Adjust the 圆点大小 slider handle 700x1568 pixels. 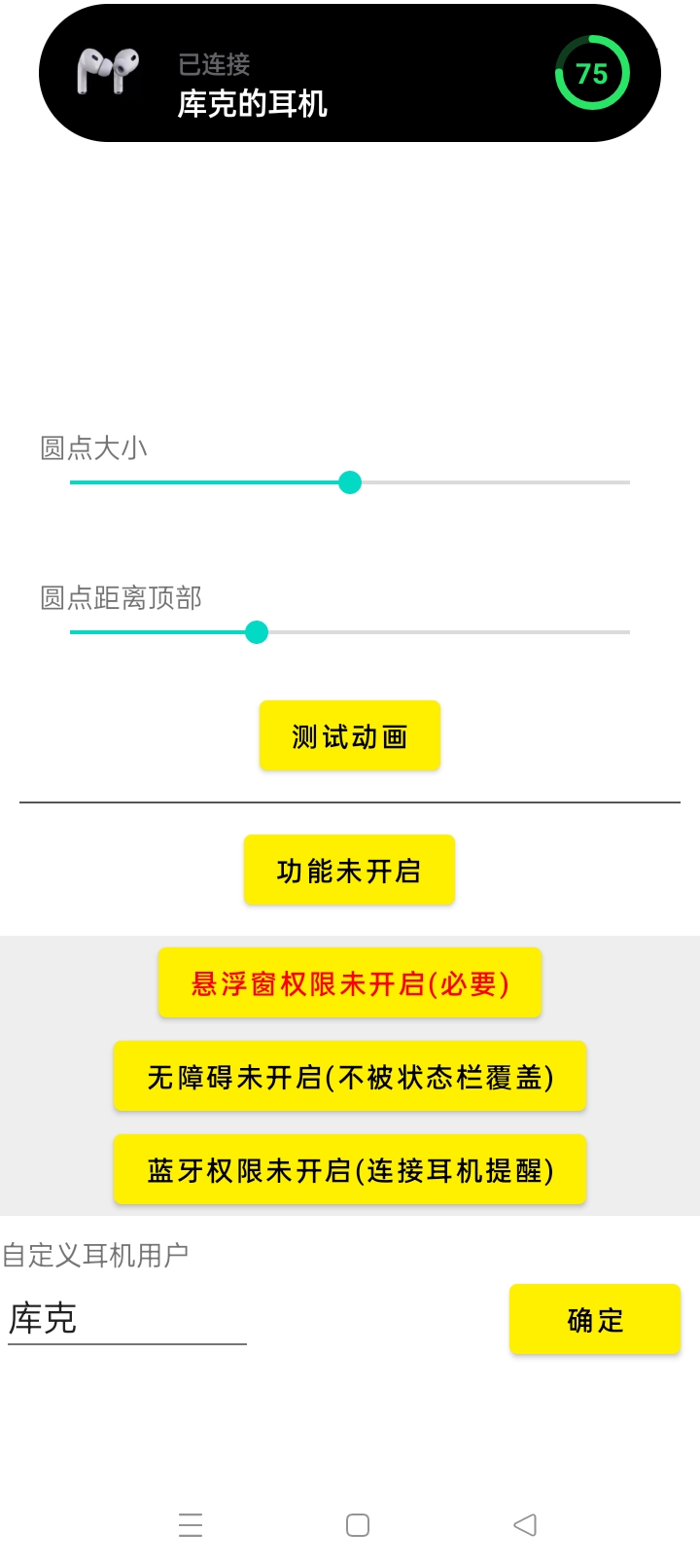pyautogui.click(x=350, y=482)
